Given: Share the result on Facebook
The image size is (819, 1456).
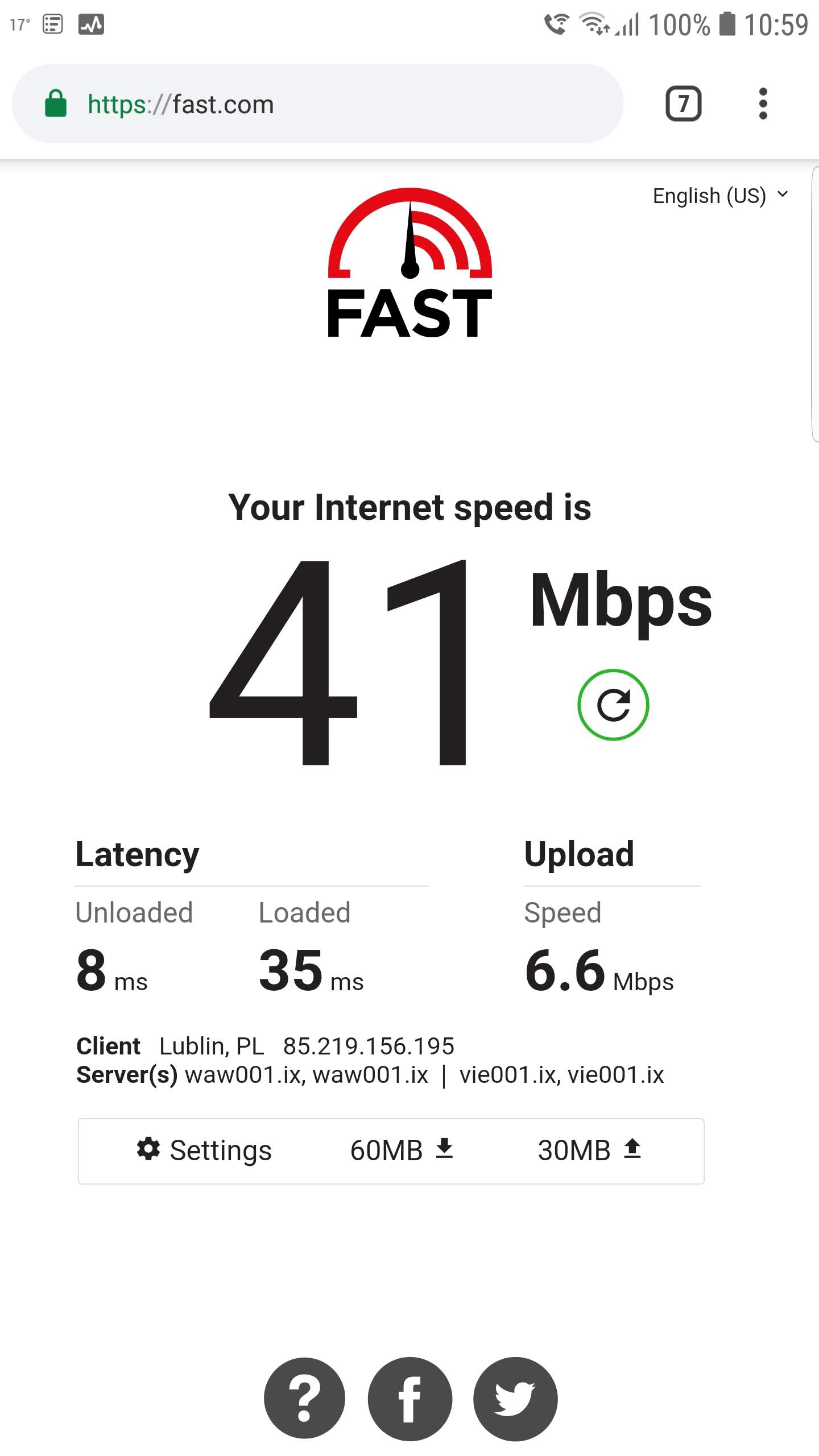Looking at the screenshot, I should tap(409, 1399).
